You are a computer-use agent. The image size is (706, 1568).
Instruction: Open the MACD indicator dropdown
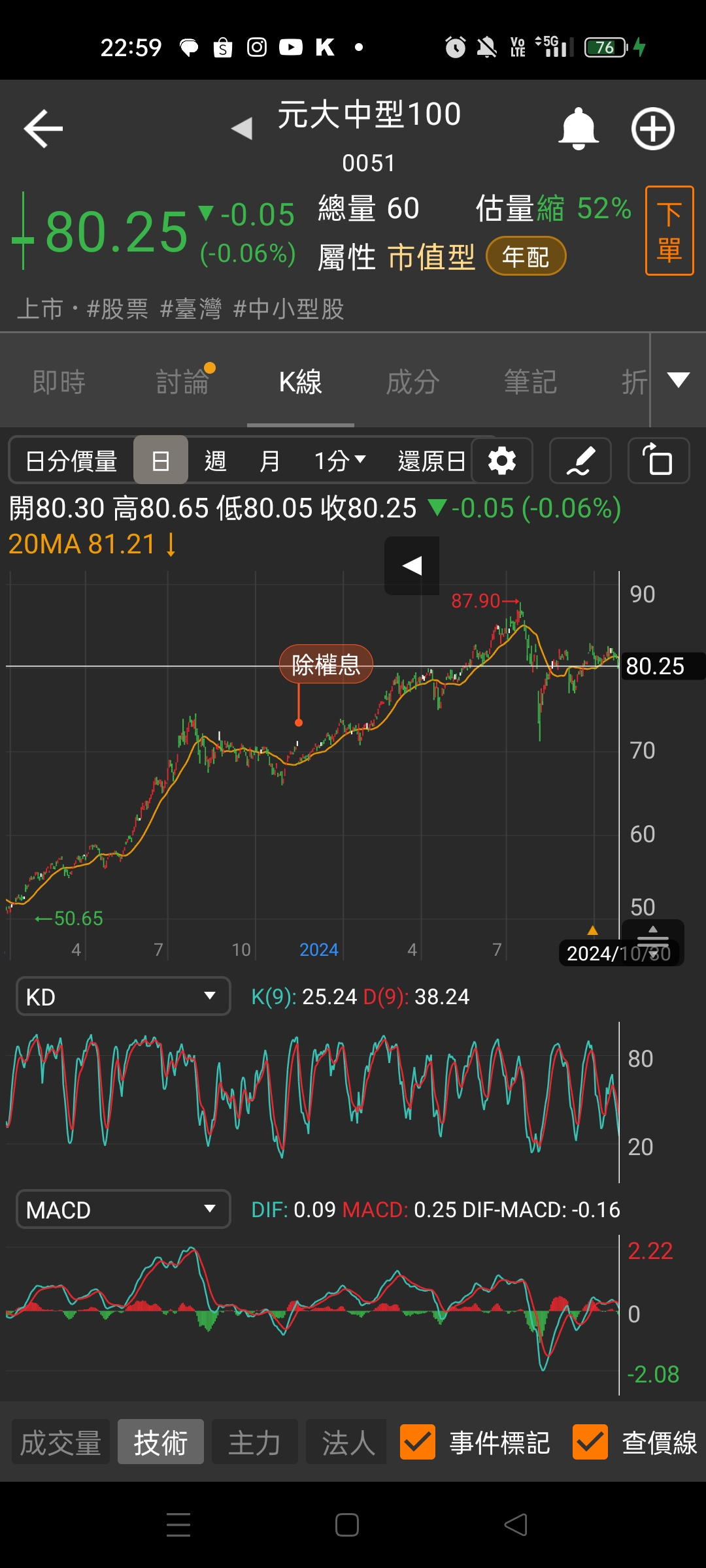click(x=123, y=1209)
